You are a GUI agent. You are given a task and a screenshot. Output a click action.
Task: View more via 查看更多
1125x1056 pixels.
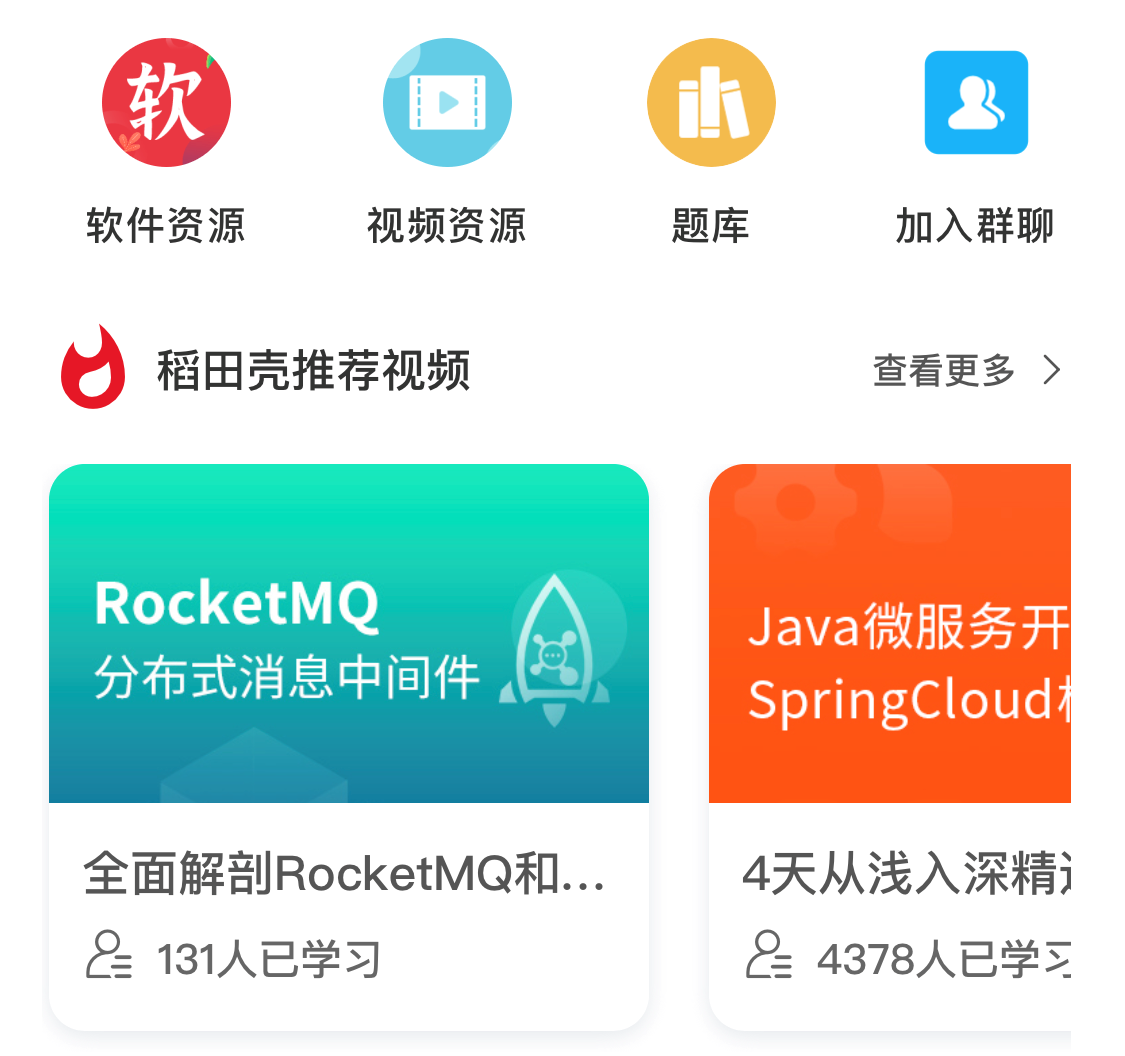(x=966, y=371)
